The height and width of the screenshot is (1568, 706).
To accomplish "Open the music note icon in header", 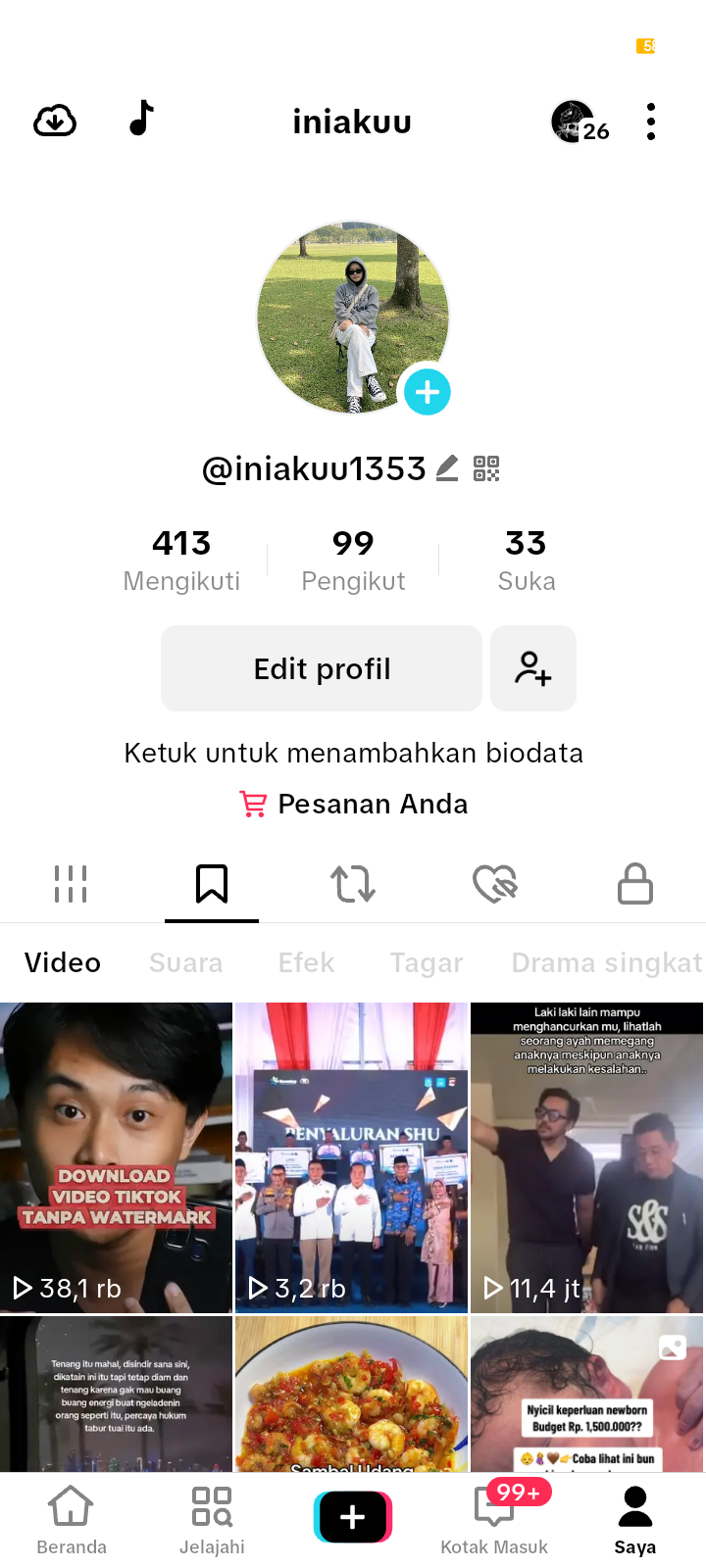I will click(142, 119).
